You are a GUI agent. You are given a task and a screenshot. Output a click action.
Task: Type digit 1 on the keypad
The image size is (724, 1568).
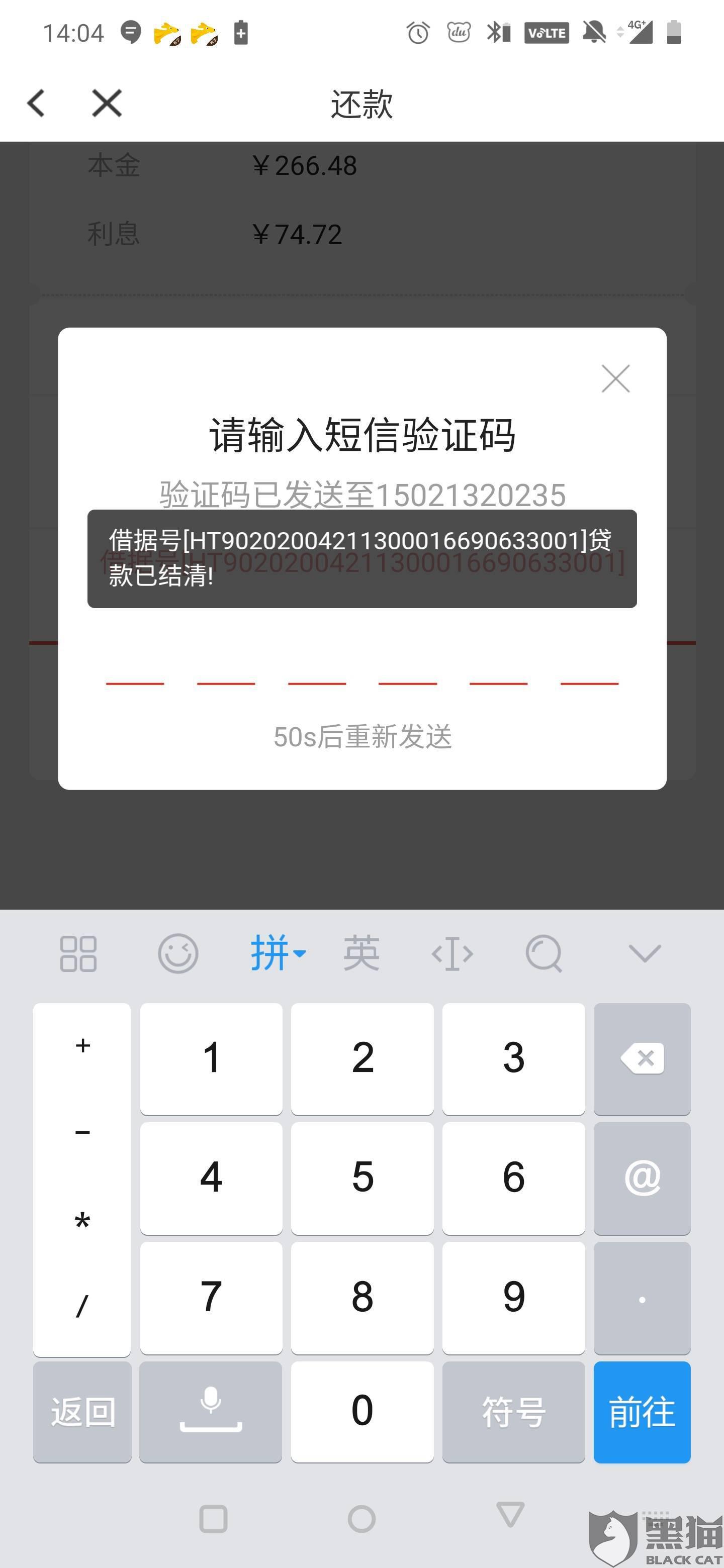211,1058
